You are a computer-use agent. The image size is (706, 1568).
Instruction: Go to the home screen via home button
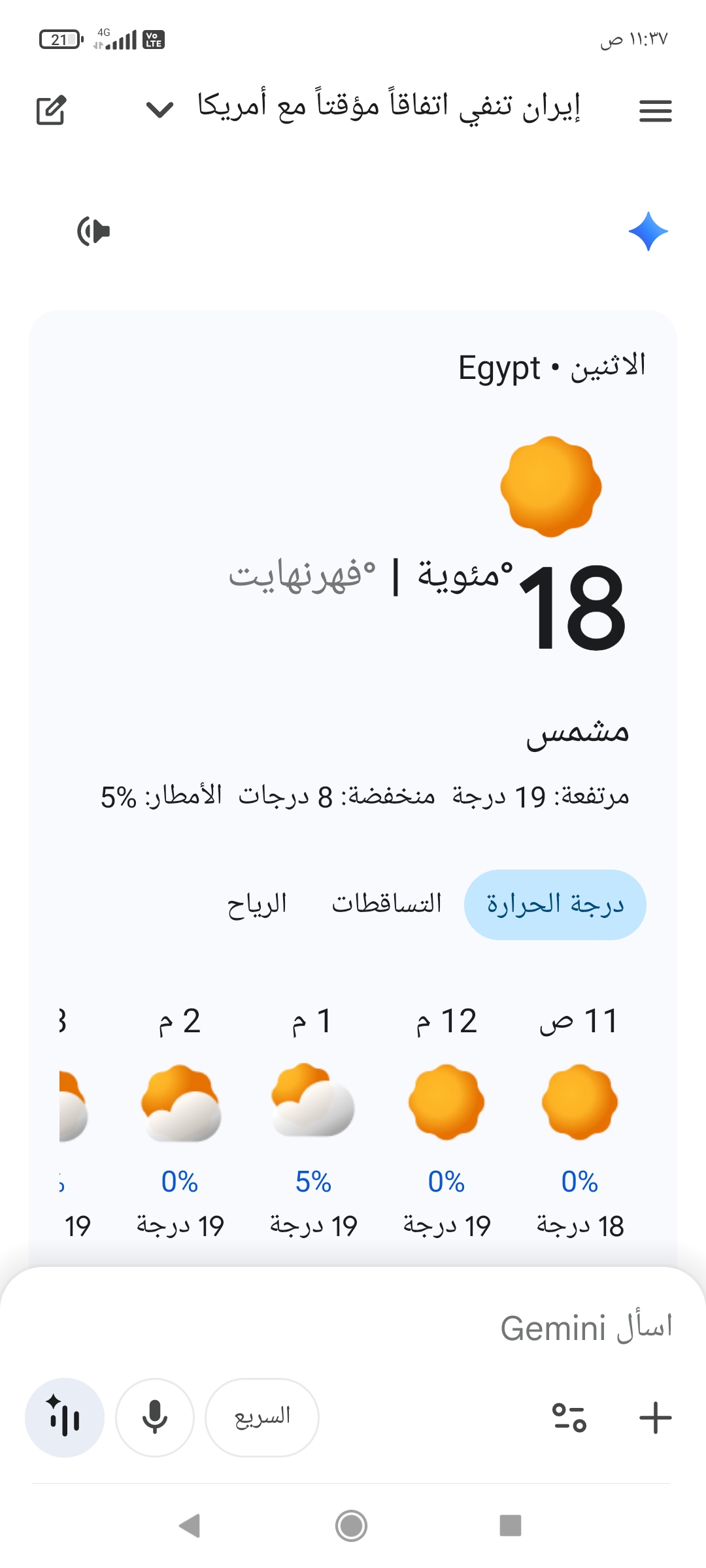[352, 1526]
